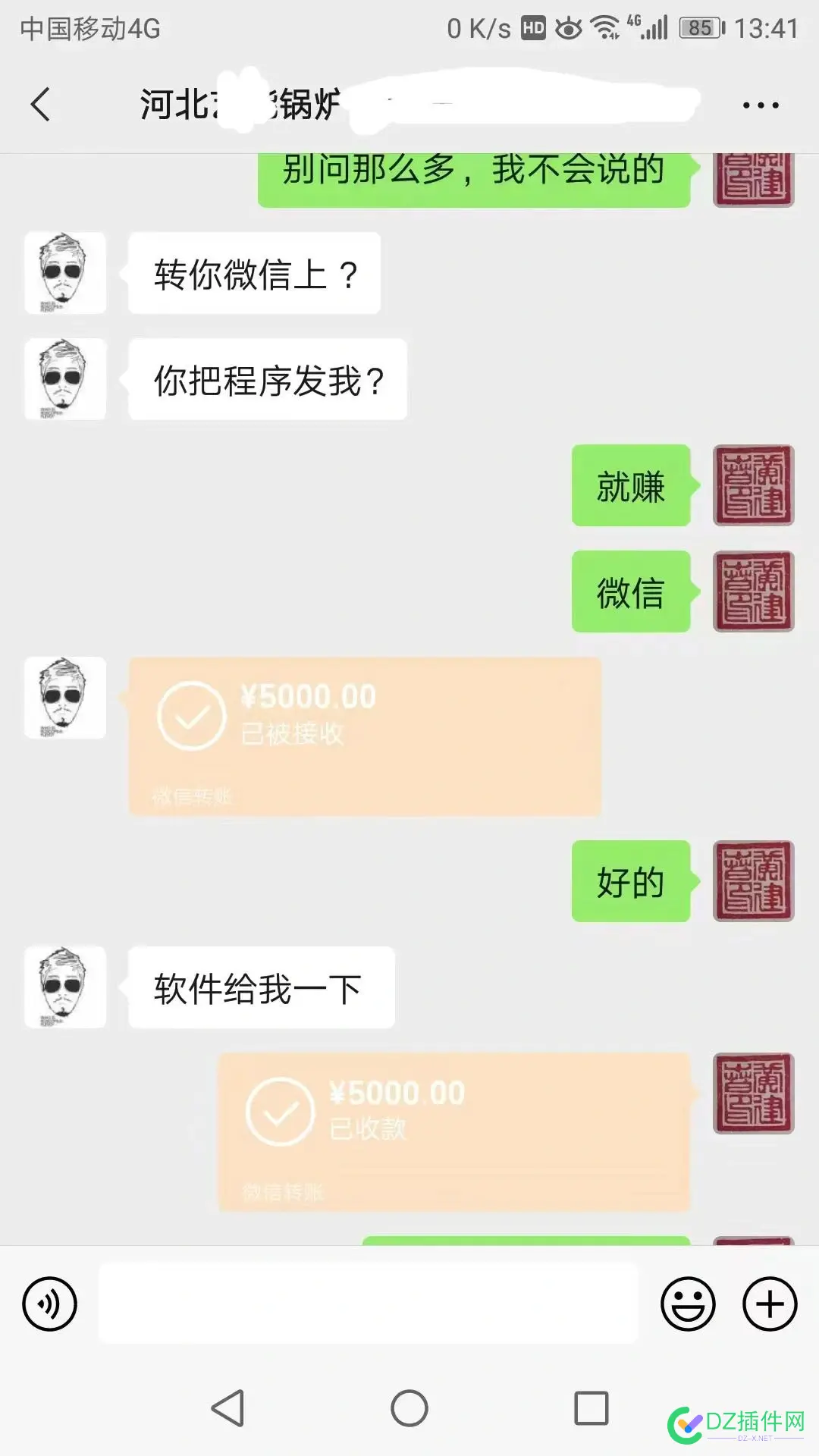The image size is (819, 1456).
Task: Open the three-dot chat settings menu
Action: point(761,106)
